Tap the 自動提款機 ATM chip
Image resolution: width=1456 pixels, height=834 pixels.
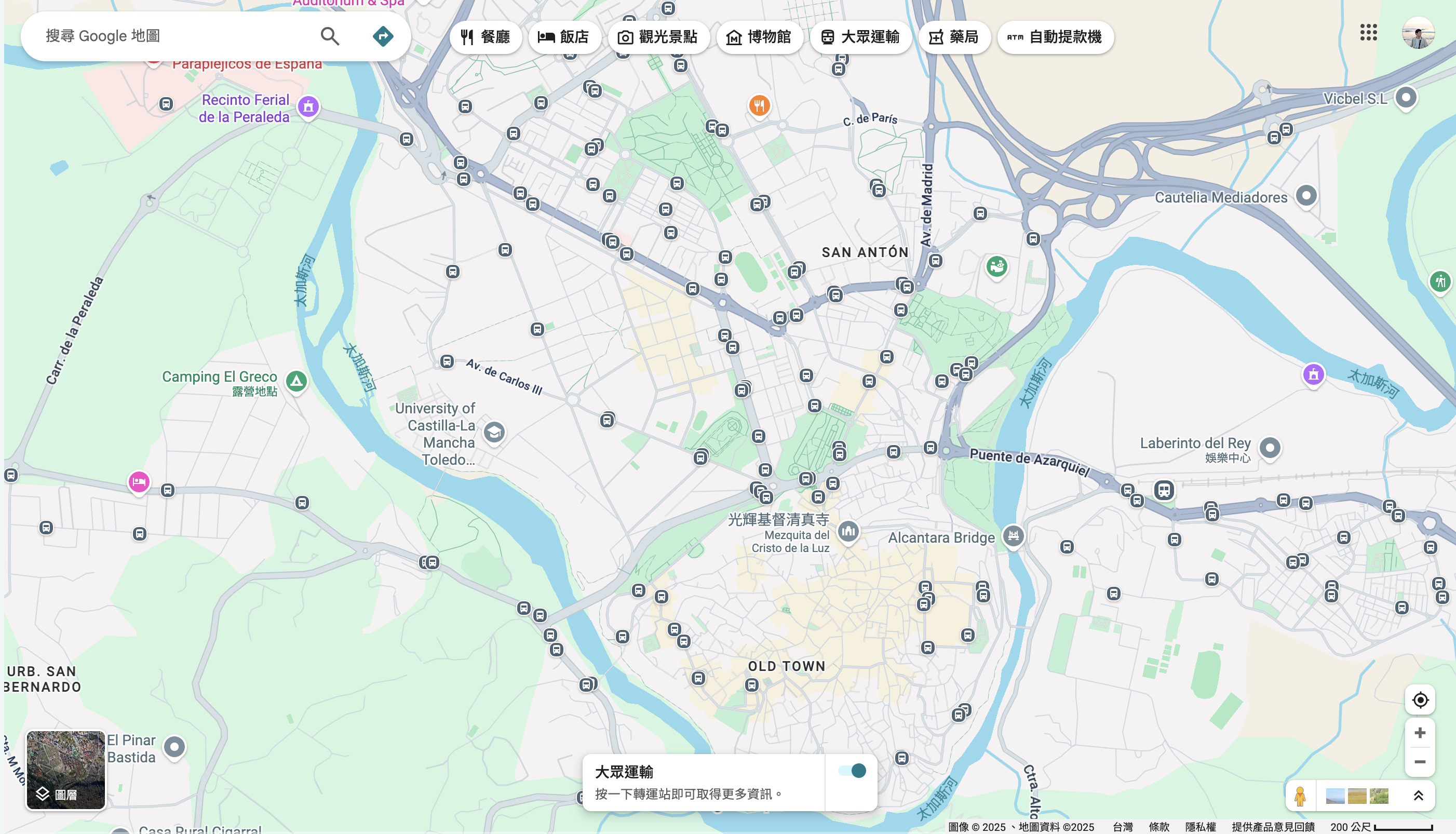pyautogui.click(x=1055, y=37)
